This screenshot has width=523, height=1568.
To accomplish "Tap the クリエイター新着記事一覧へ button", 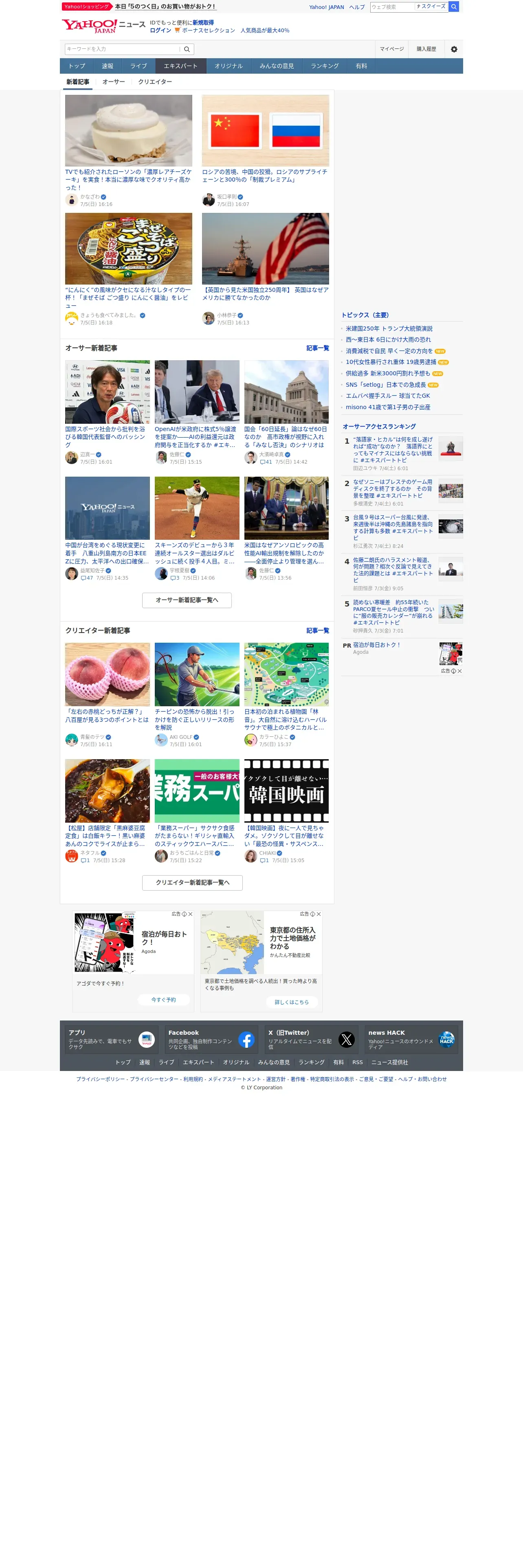I will click(192, 883).
